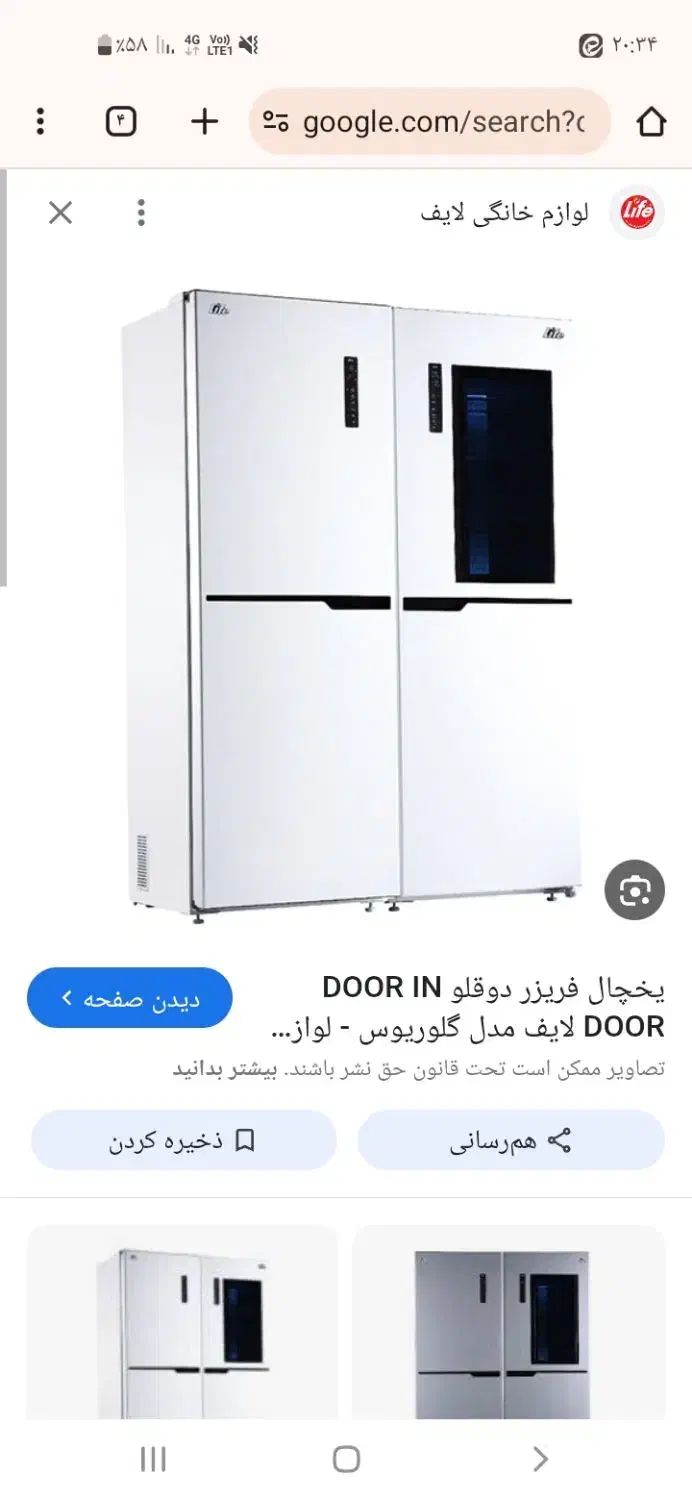The width and height of the screenshot is (692, 1500).
Task: Tap the دیدن صفحه visit page button
Action: [129, 998]
